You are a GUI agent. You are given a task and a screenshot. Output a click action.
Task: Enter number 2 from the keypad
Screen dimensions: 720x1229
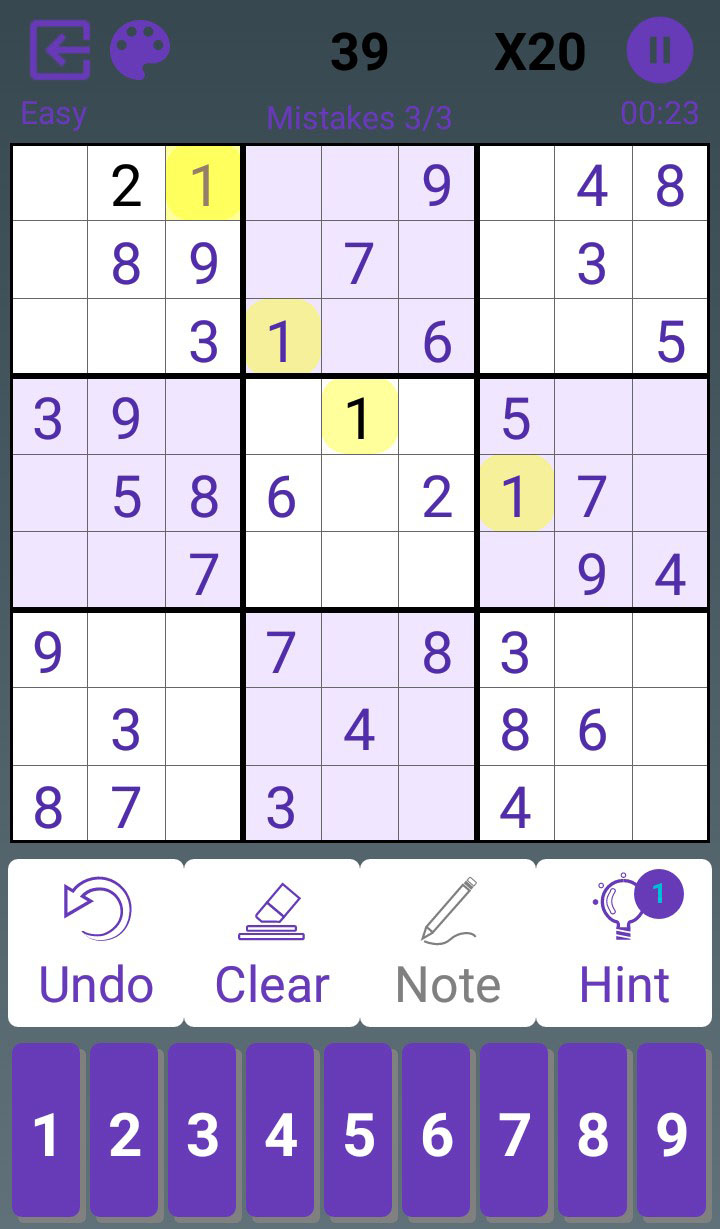(124, 1132)
